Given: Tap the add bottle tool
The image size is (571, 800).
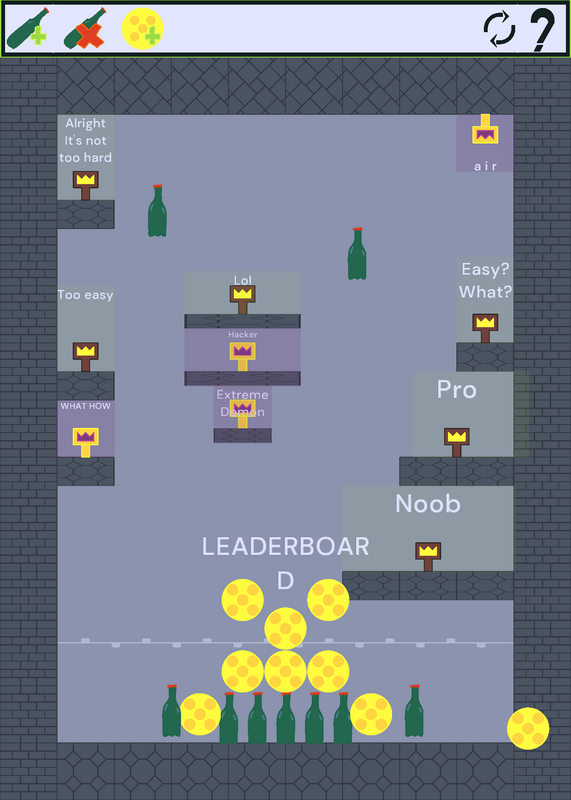Looking at the screenshot, I should tap(28, 29).
